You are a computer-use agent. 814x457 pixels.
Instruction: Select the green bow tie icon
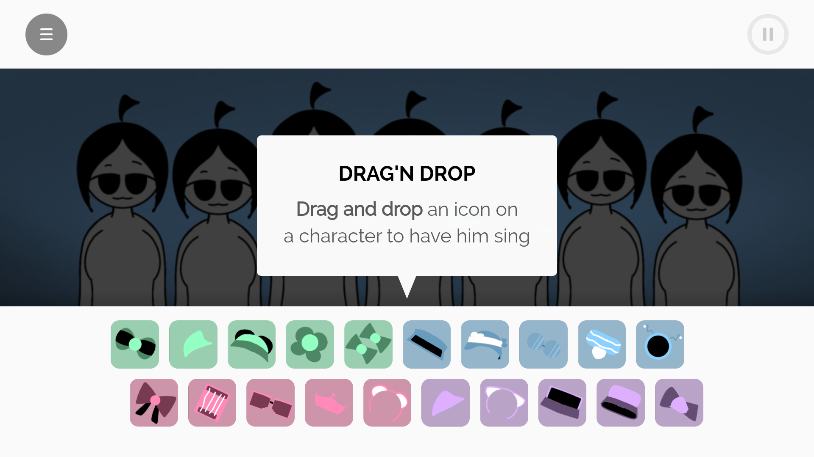point(135,344)
